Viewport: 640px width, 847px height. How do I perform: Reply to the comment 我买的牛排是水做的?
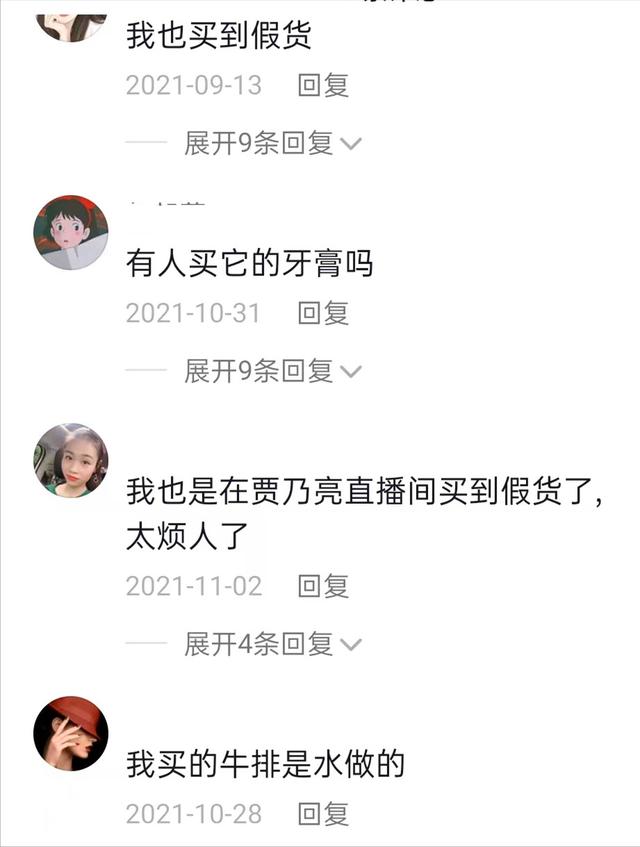[323, 815]
